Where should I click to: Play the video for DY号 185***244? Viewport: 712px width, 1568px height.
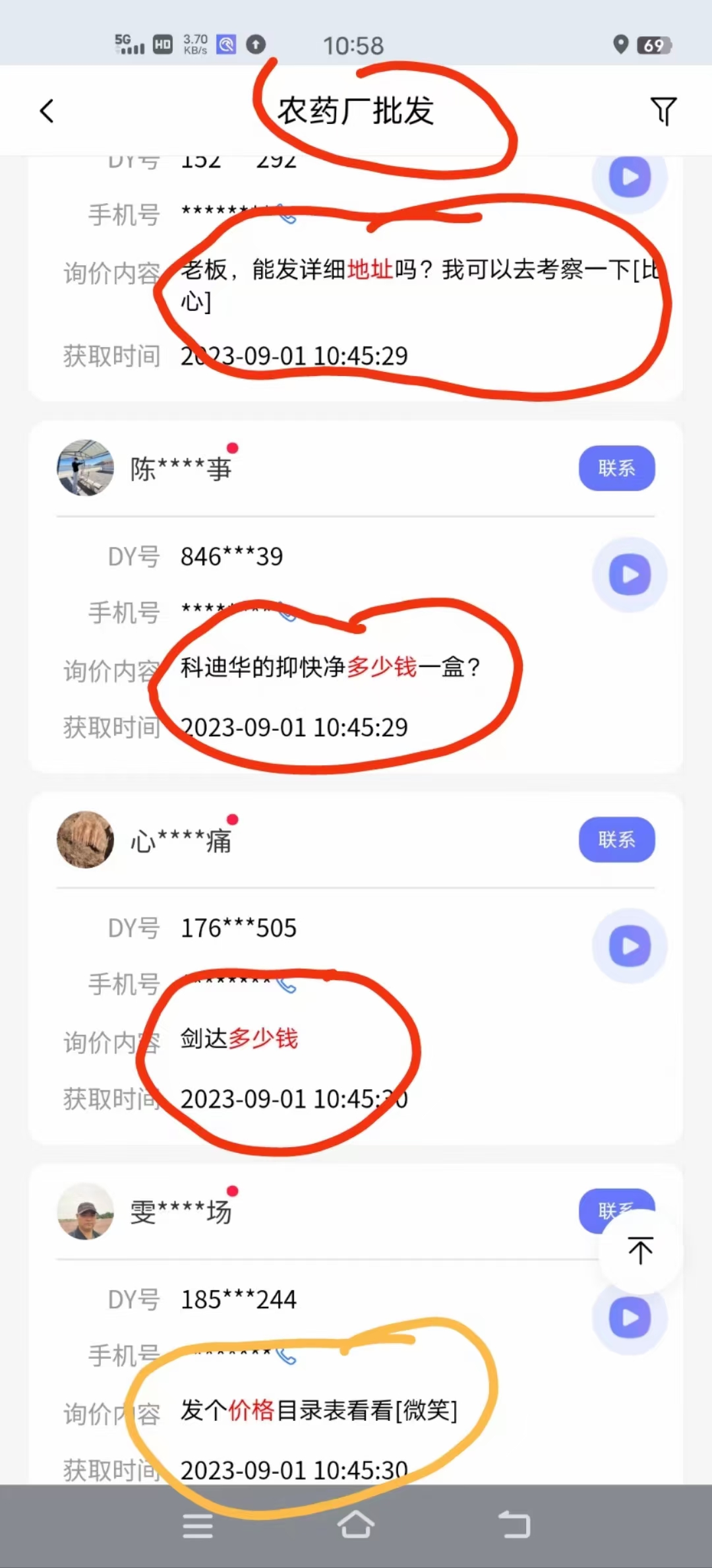(630, 1317)
